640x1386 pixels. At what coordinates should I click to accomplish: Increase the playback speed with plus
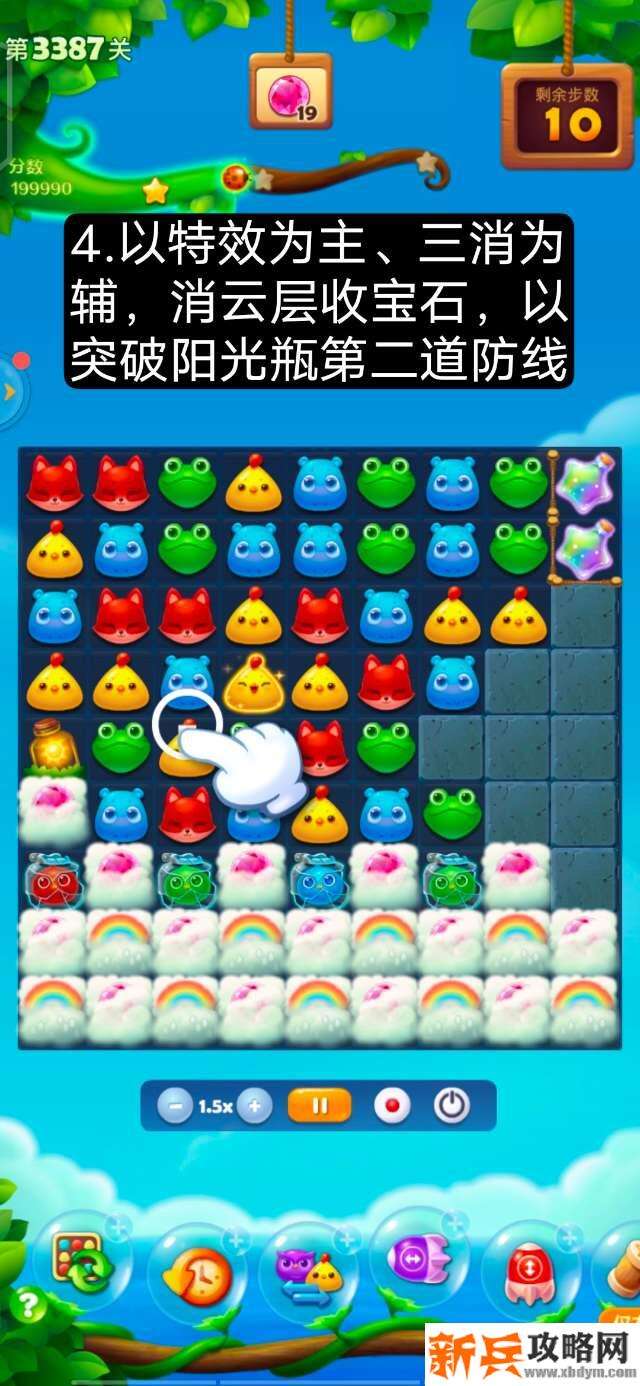[255, 1106]
